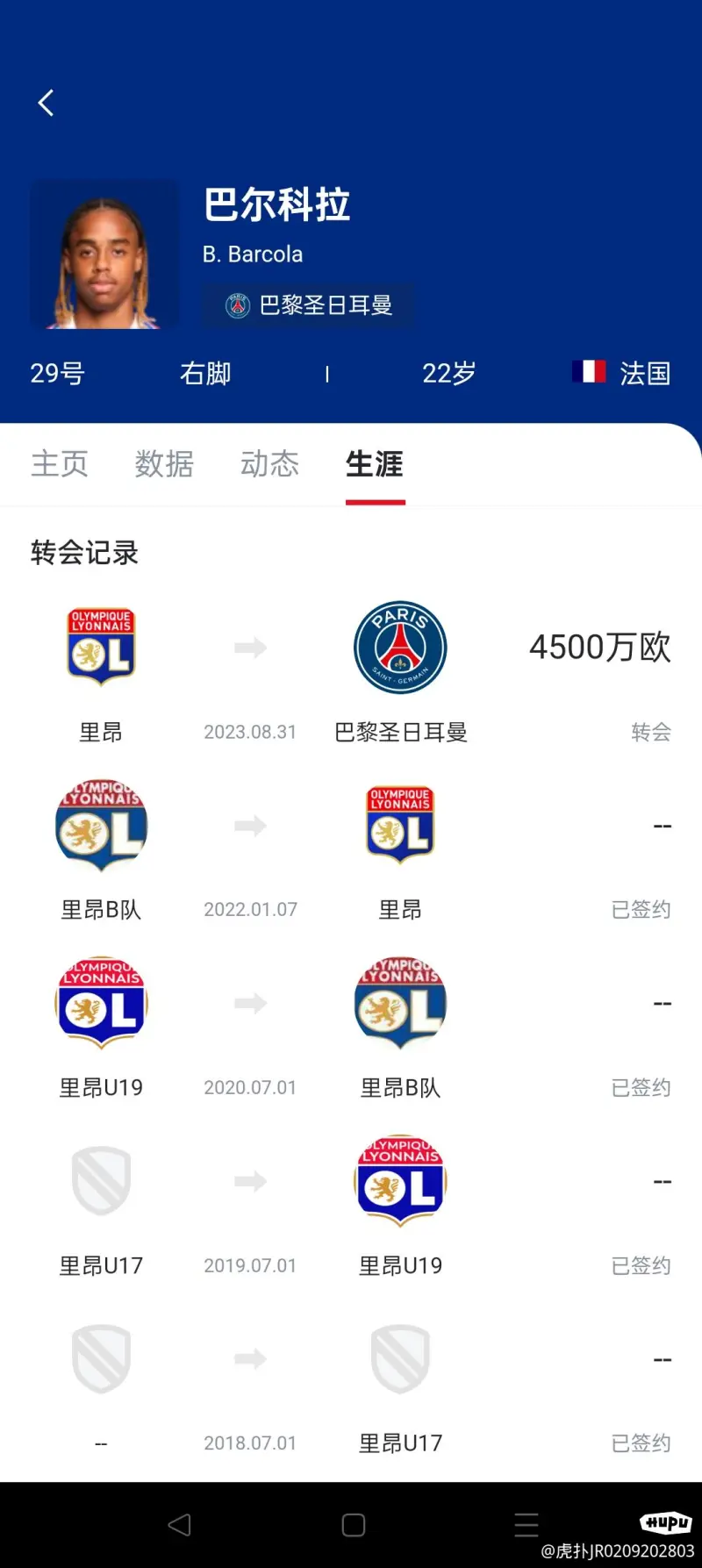Open the system recent apps menu

click(526, 1525)
